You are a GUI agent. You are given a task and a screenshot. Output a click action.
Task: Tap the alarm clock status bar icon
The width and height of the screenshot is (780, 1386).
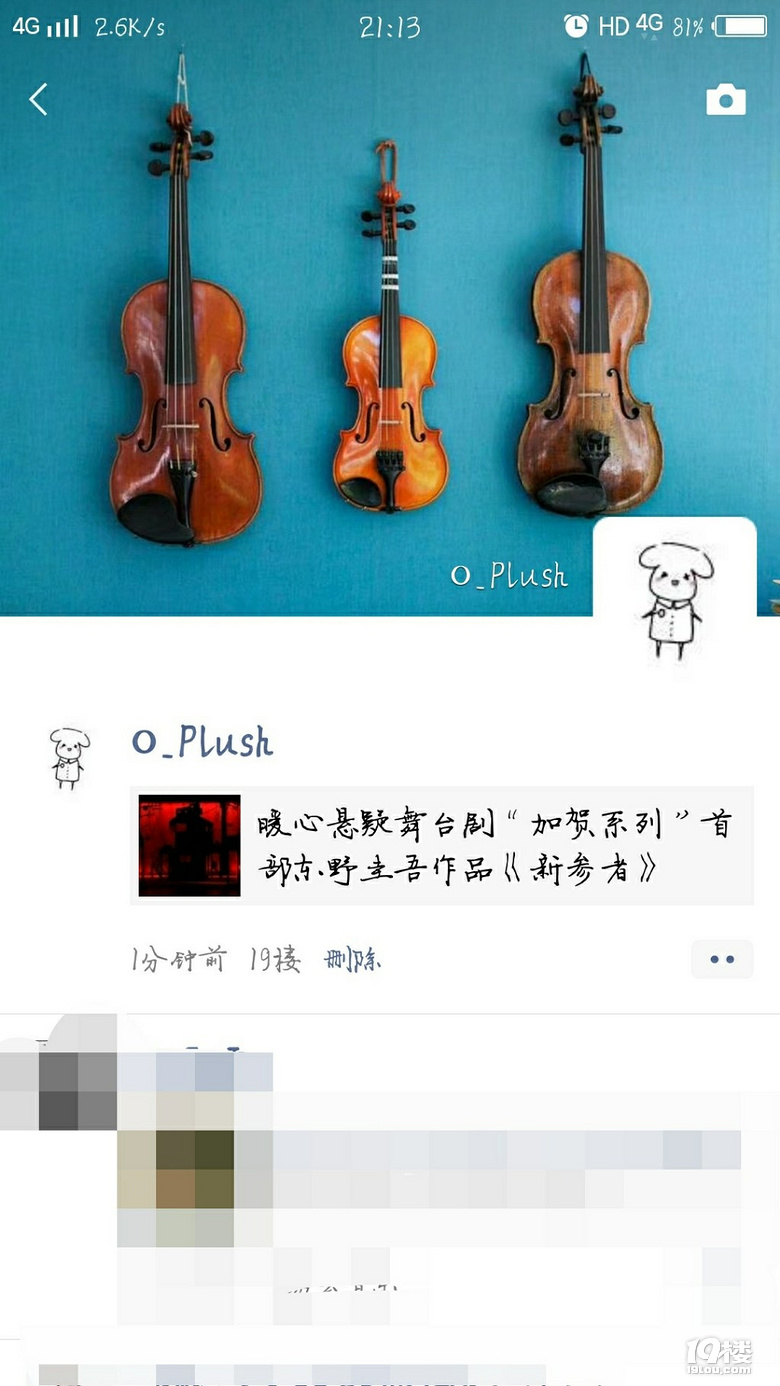(575, 26)
